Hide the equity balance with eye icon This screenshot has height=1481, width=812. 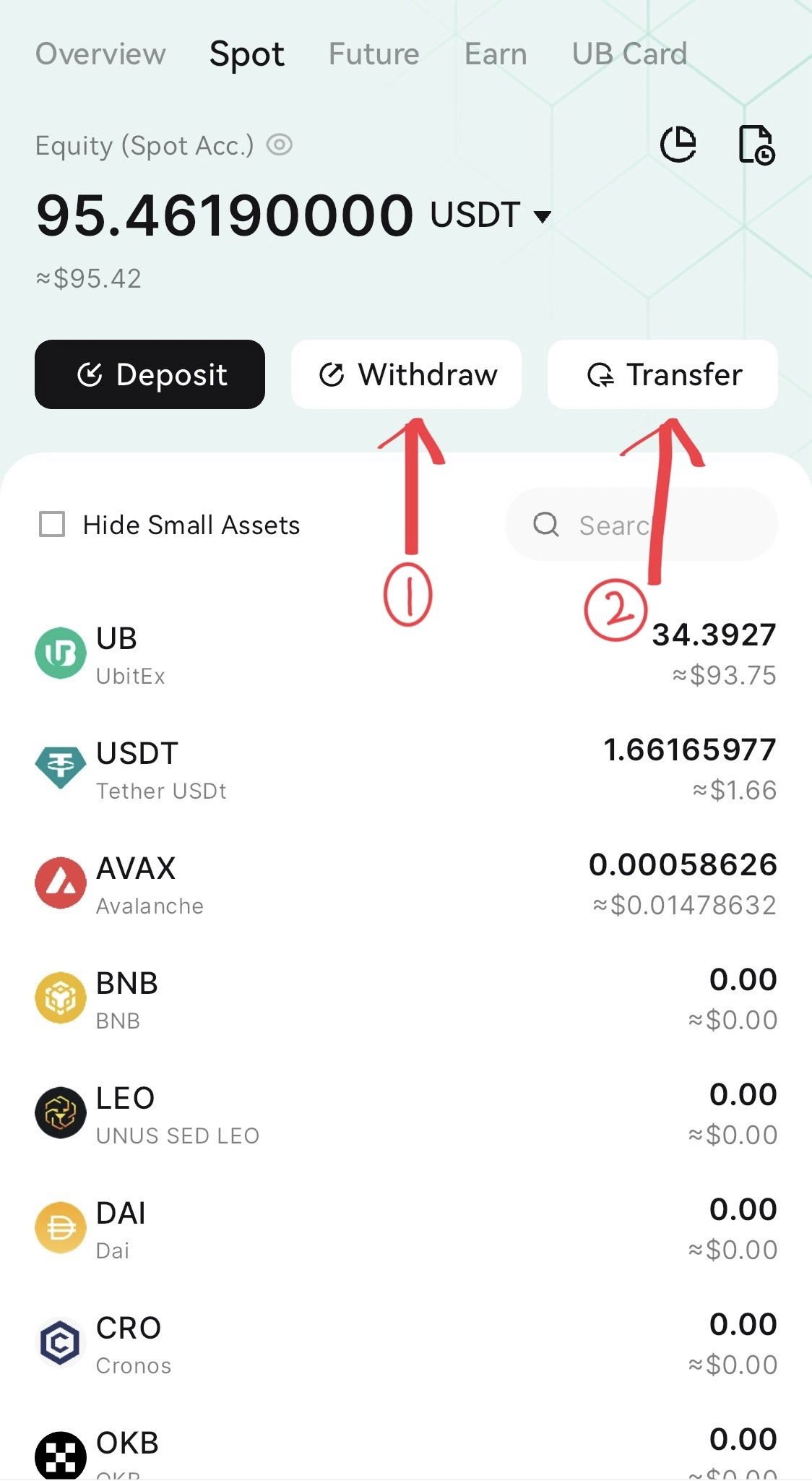pyautogui.click(x=280, y=145)
